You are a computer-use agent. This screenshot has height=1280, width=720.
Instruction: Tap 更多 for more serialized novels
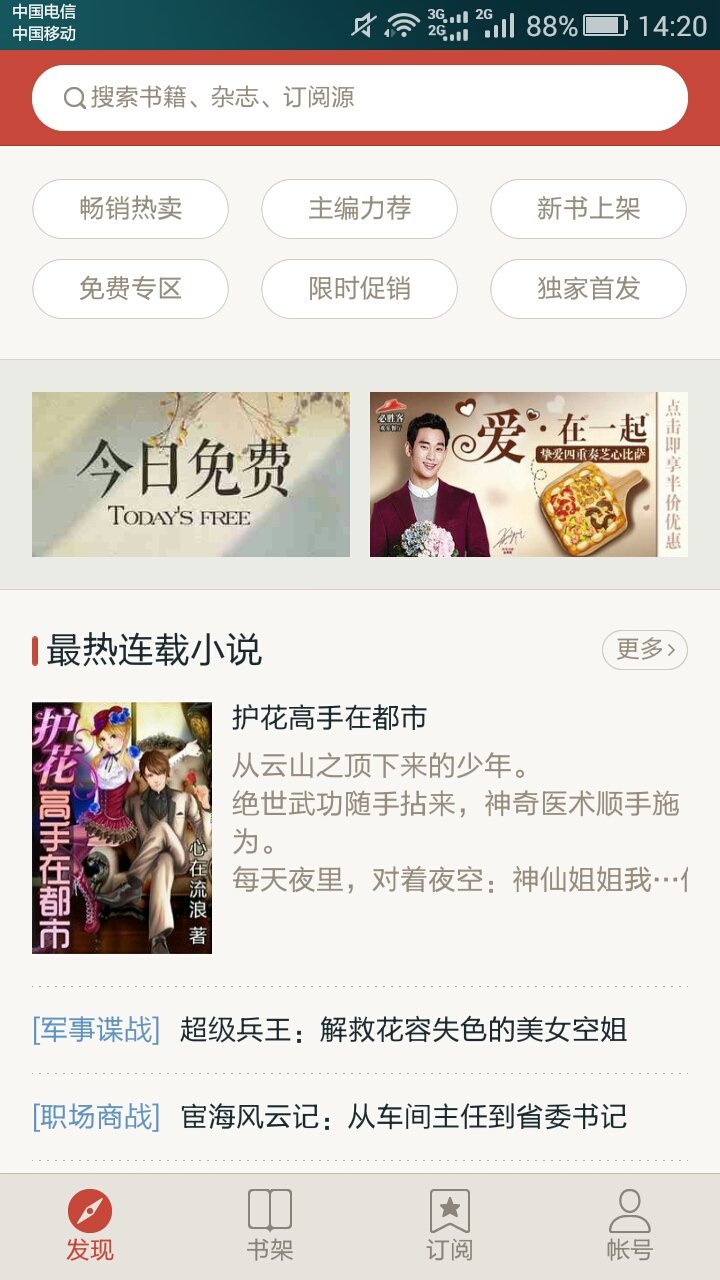tap(645, 650)
